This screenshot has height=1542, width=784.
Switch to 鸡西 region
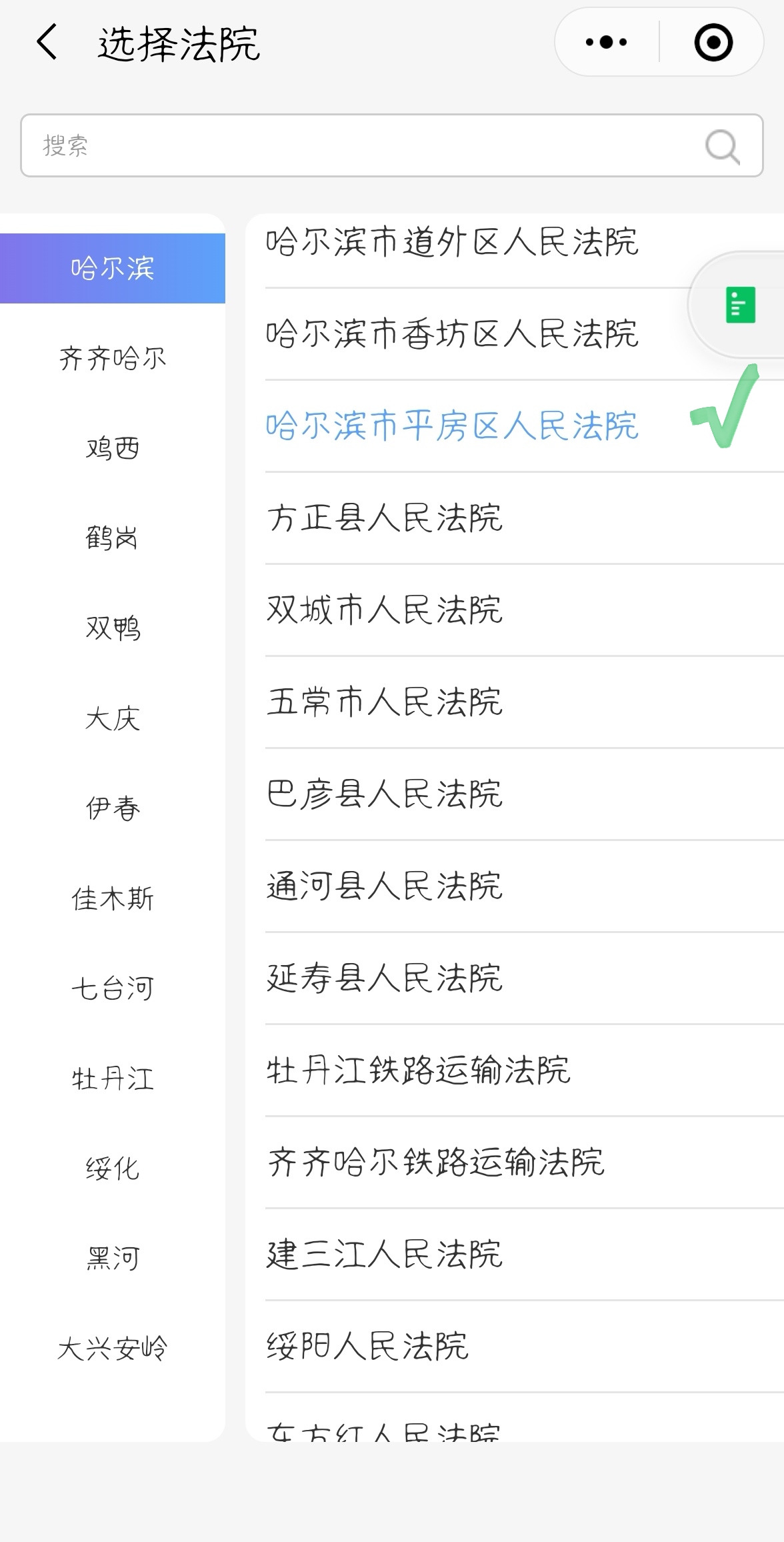pyautogui.click(x=113, y=448)
